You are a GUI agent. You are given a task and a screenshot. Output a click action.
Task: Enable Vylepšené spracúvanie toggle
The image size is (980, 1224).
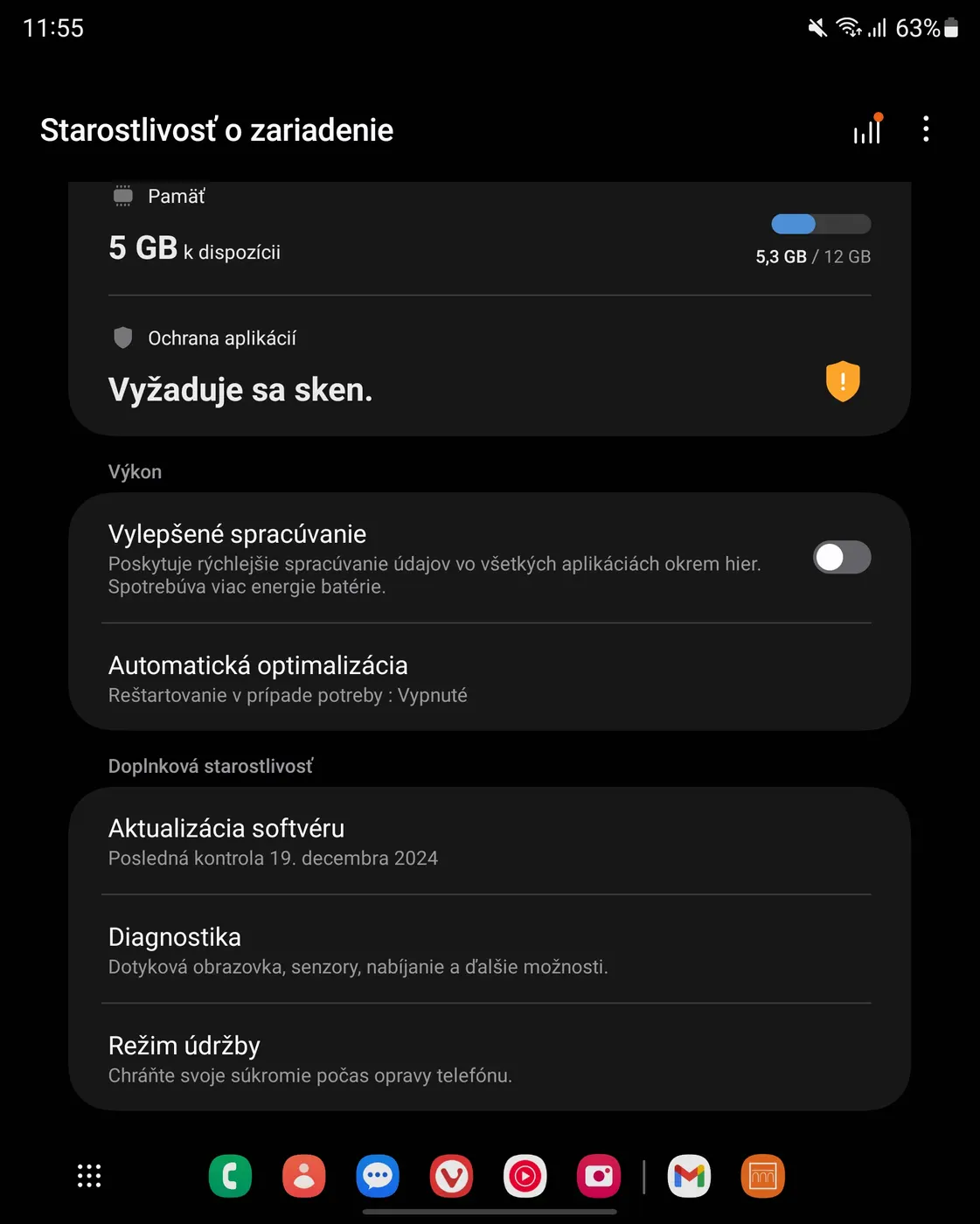pyautogui.click(x=842, y=558)
